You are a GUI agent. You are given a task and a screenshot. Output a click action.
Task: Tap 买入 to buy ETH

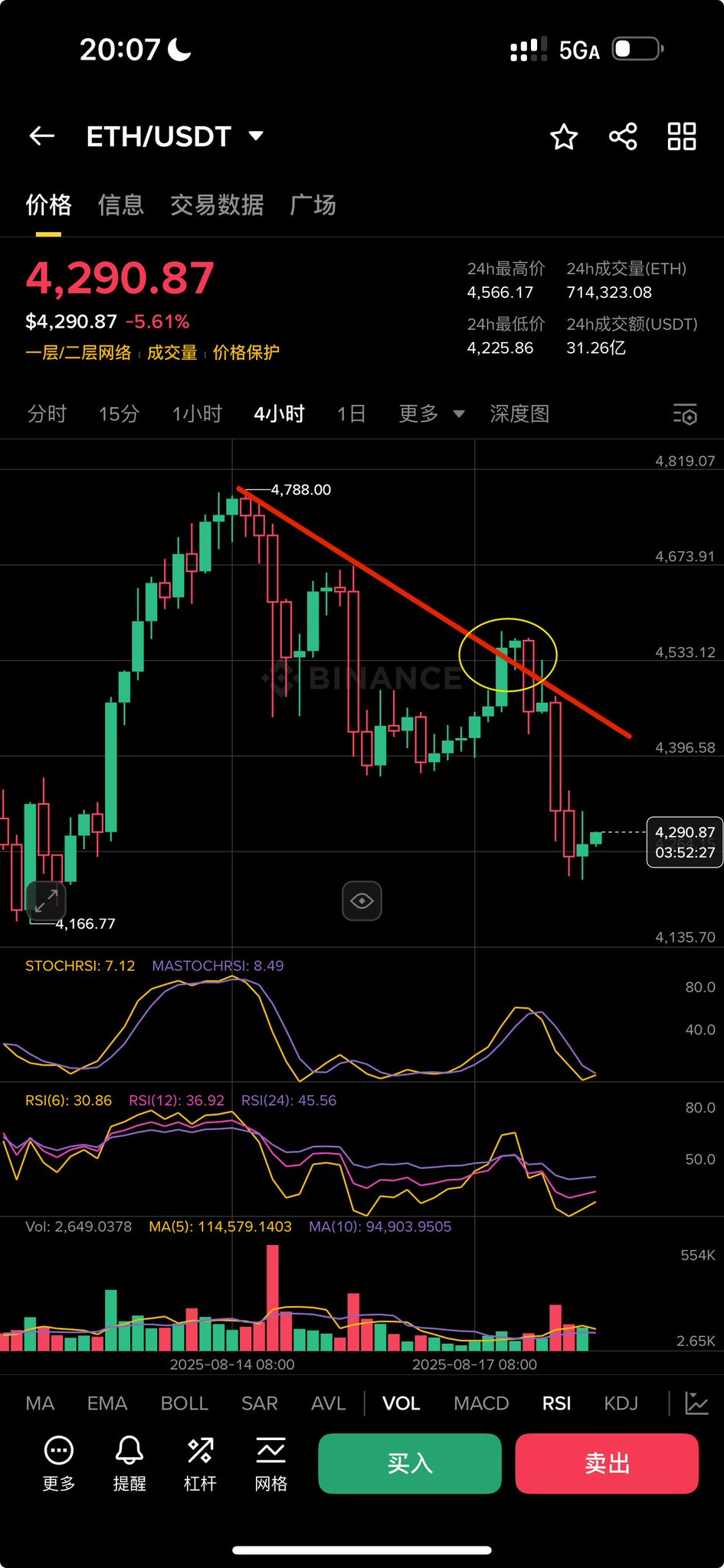pos(410,1464)
